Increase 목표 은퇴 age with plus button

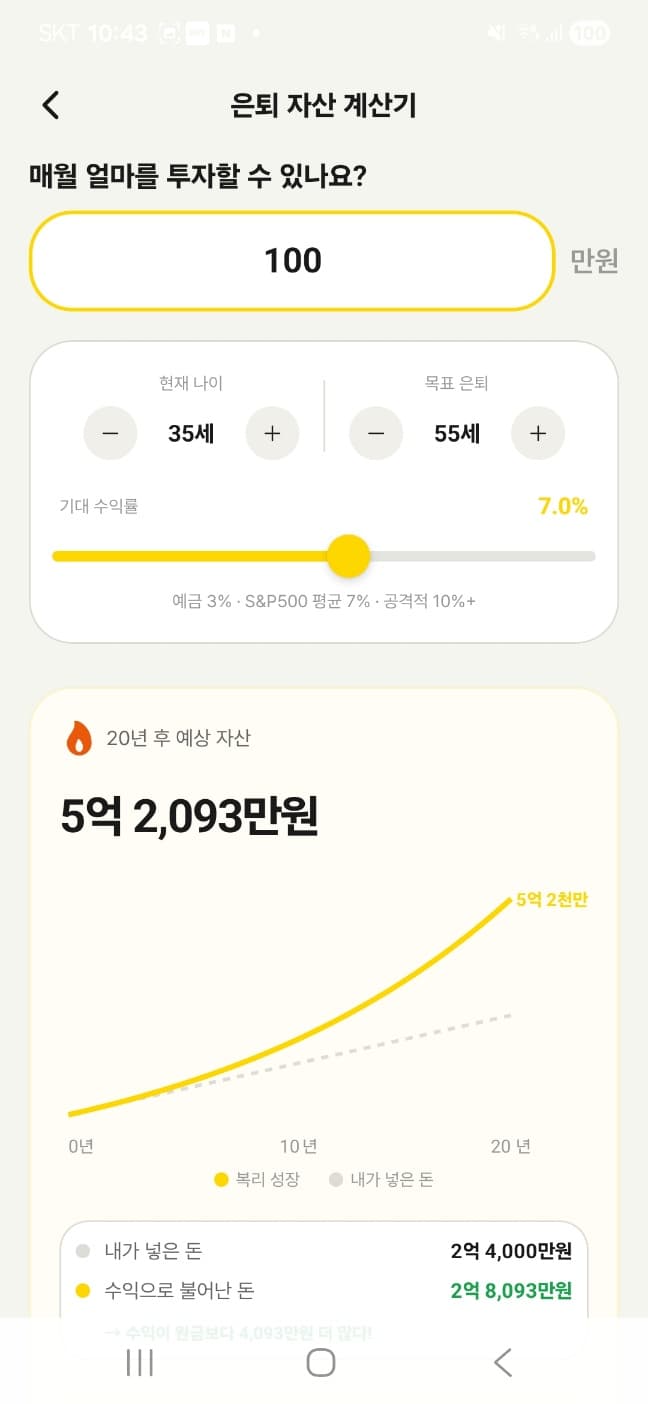[538, 433]
